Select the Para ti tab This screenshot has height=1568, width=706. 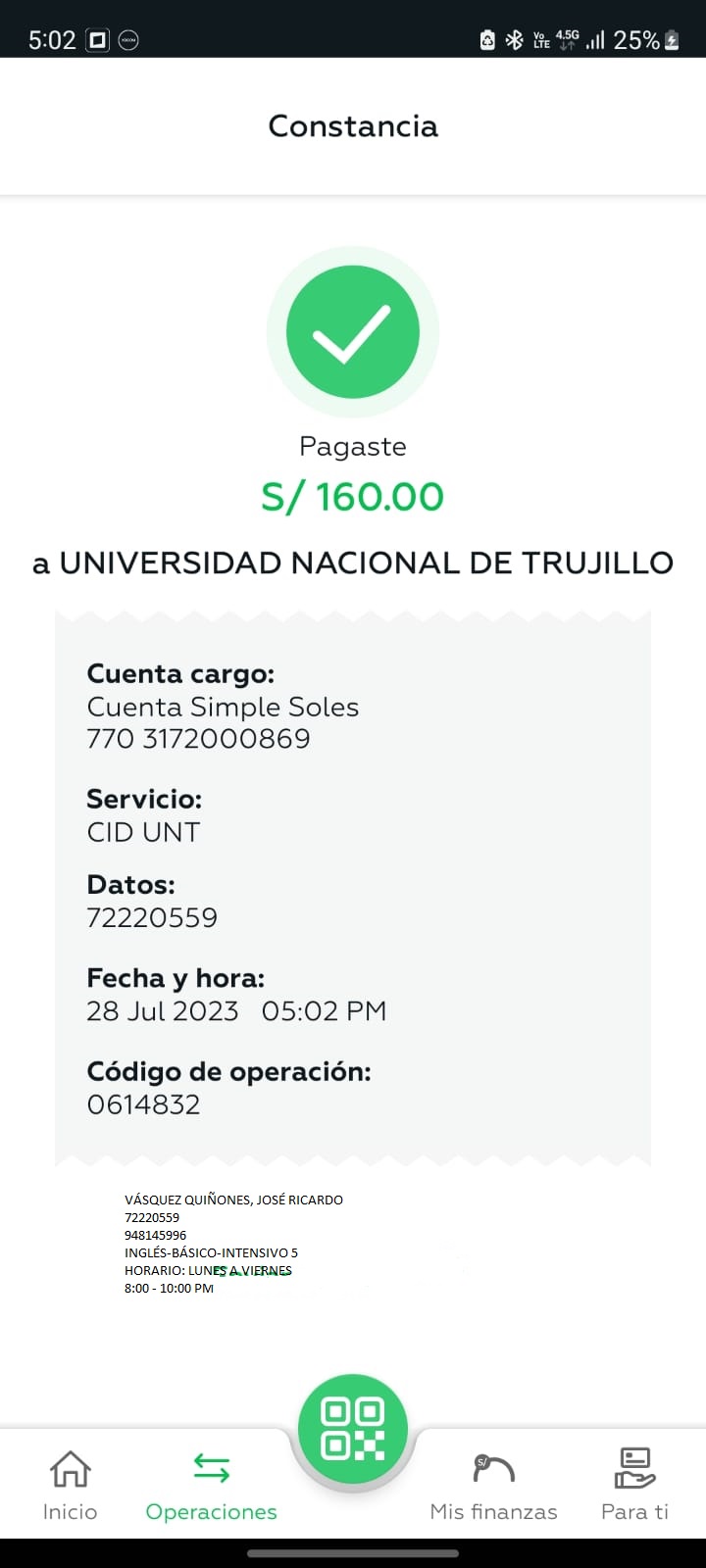634,1484
